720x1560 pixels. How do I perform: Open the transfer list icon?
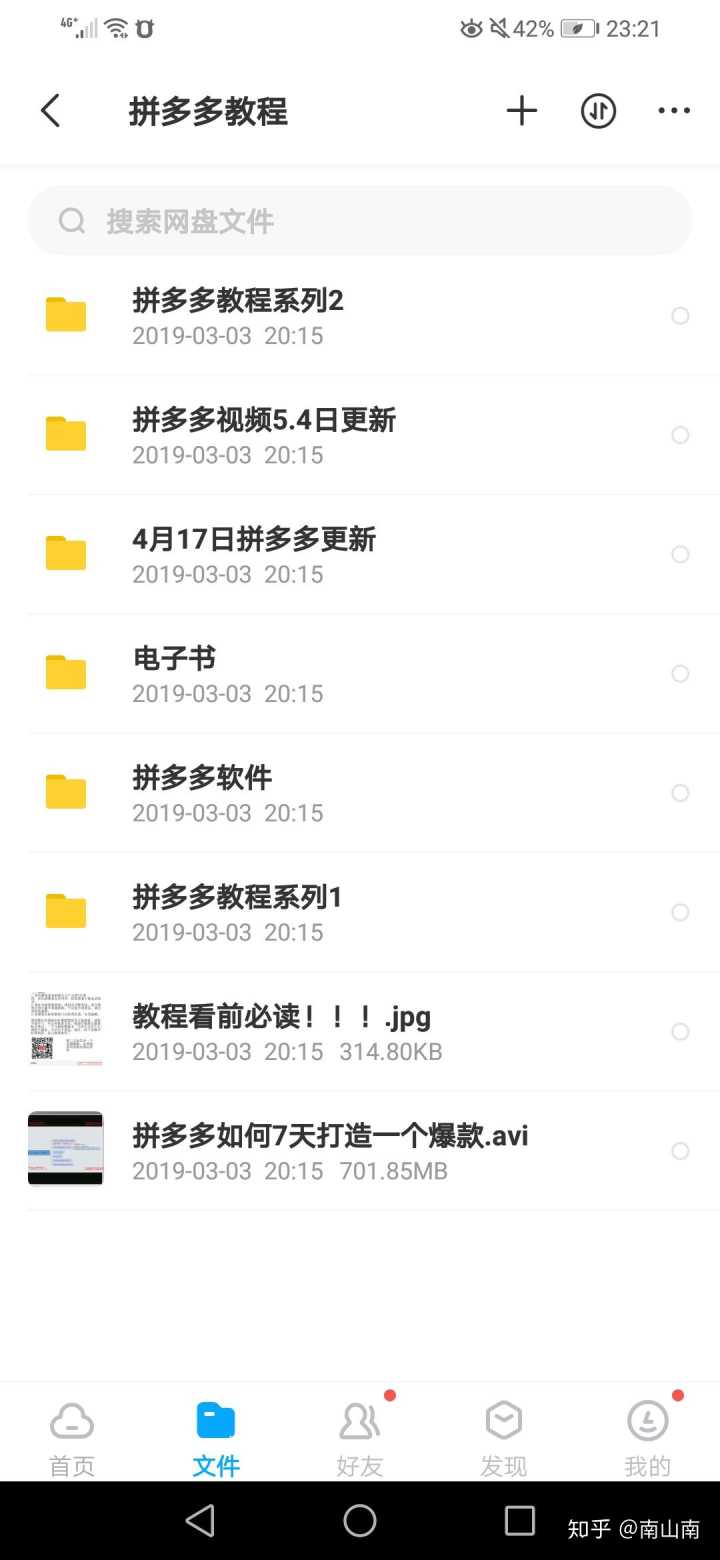pyautogui.click(x=598, y=111)
